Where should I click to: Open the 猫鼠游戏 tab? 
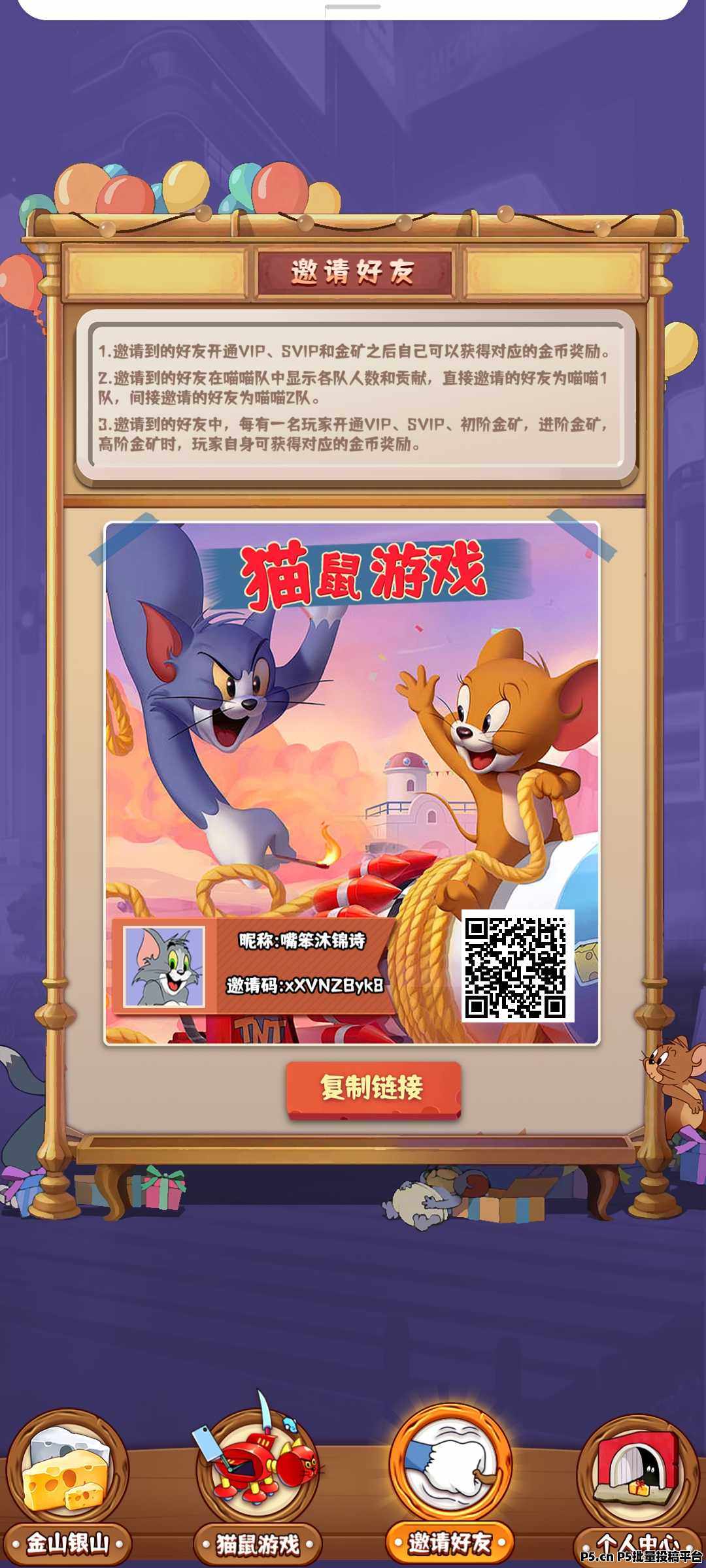(258, 1488)
